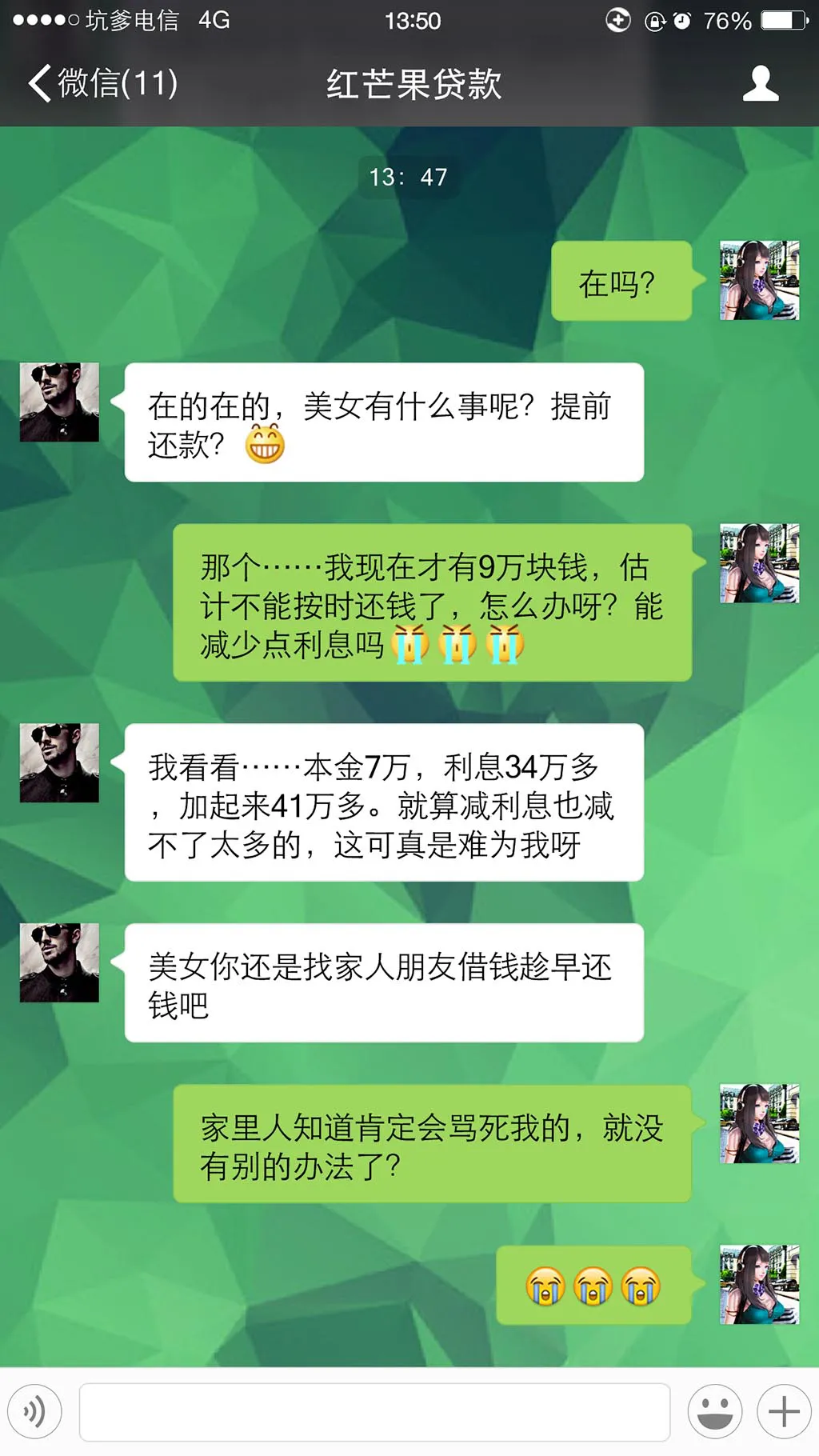Tap the plus icon for more attachments
This screenshot has height=1456, width=819.
(x=784, y=1411)
